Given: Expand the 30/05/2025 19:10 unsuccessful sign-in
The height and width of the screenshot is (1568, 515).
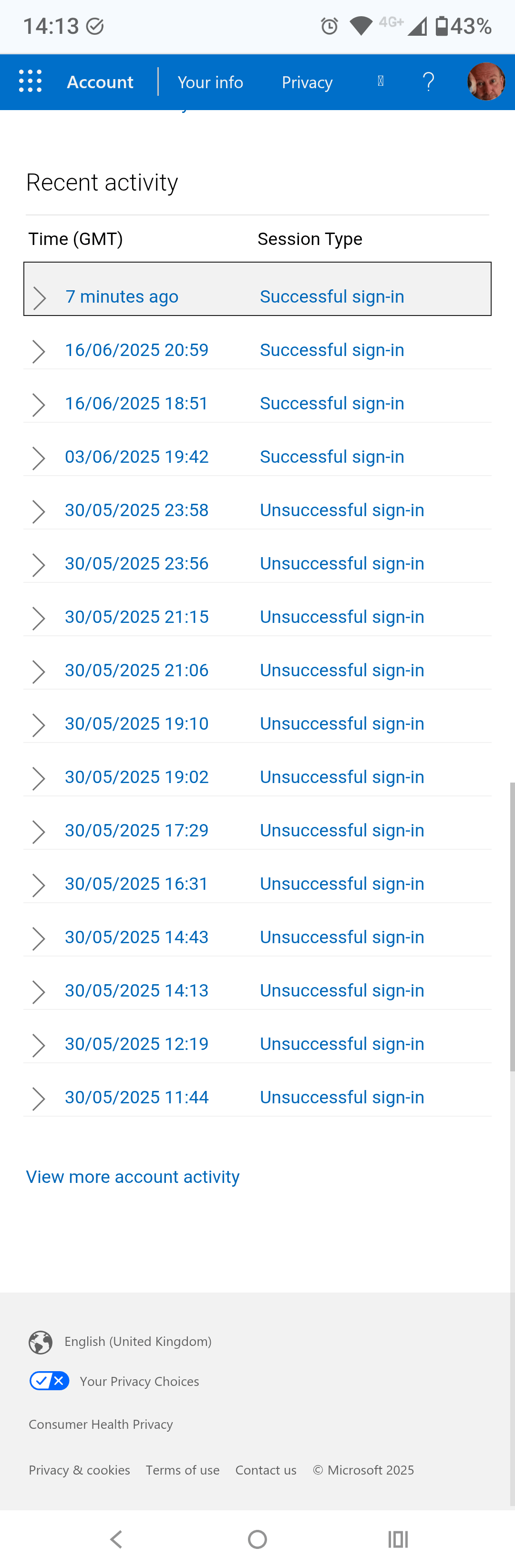Looking at the screenshot, I should [x=38, y=725].
